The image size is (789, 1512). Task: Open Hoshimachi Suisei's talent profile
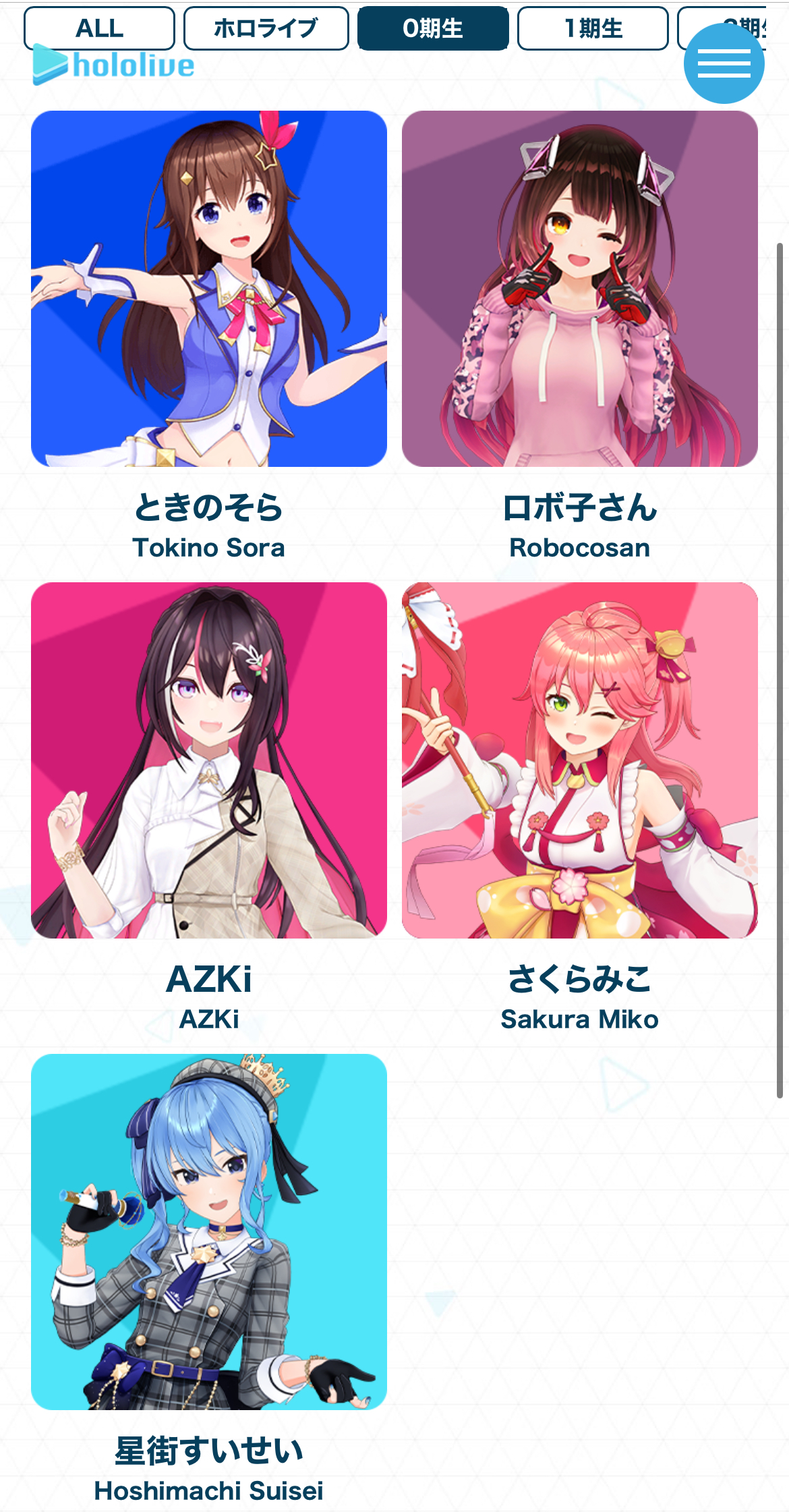[209, 1232]
